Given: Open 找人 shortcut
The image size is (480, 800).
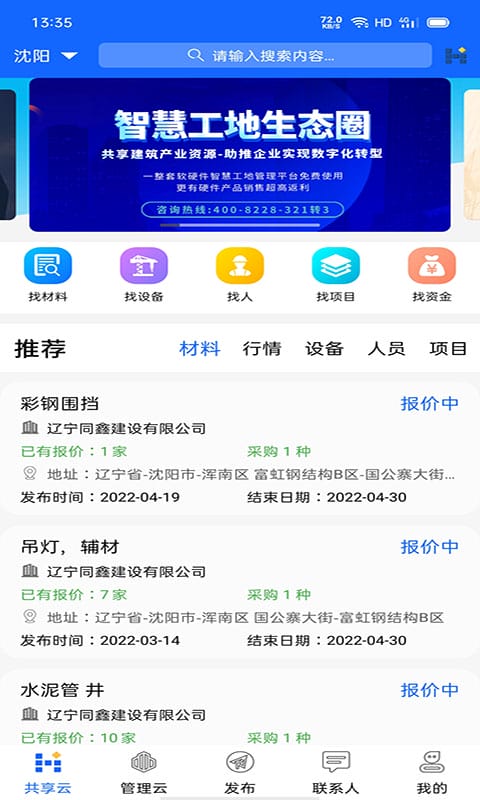Looking at the screenshot, I should (x=240, y=274).
